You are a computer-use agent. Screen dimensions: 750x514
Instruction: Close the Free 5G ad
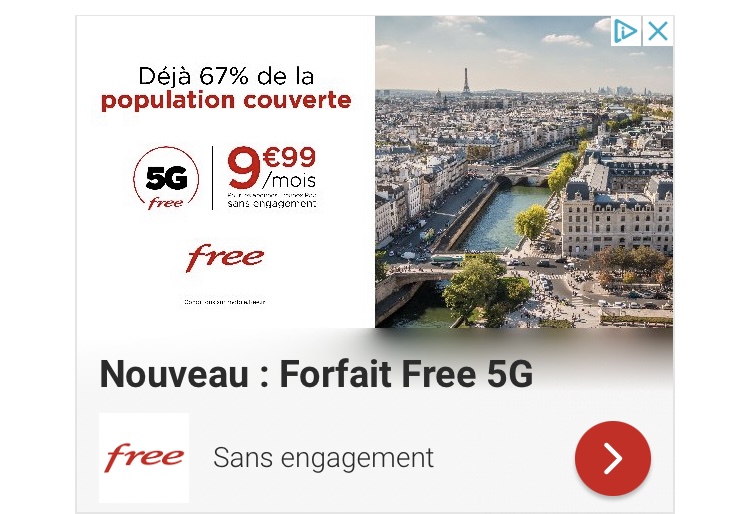coord(657,31)
